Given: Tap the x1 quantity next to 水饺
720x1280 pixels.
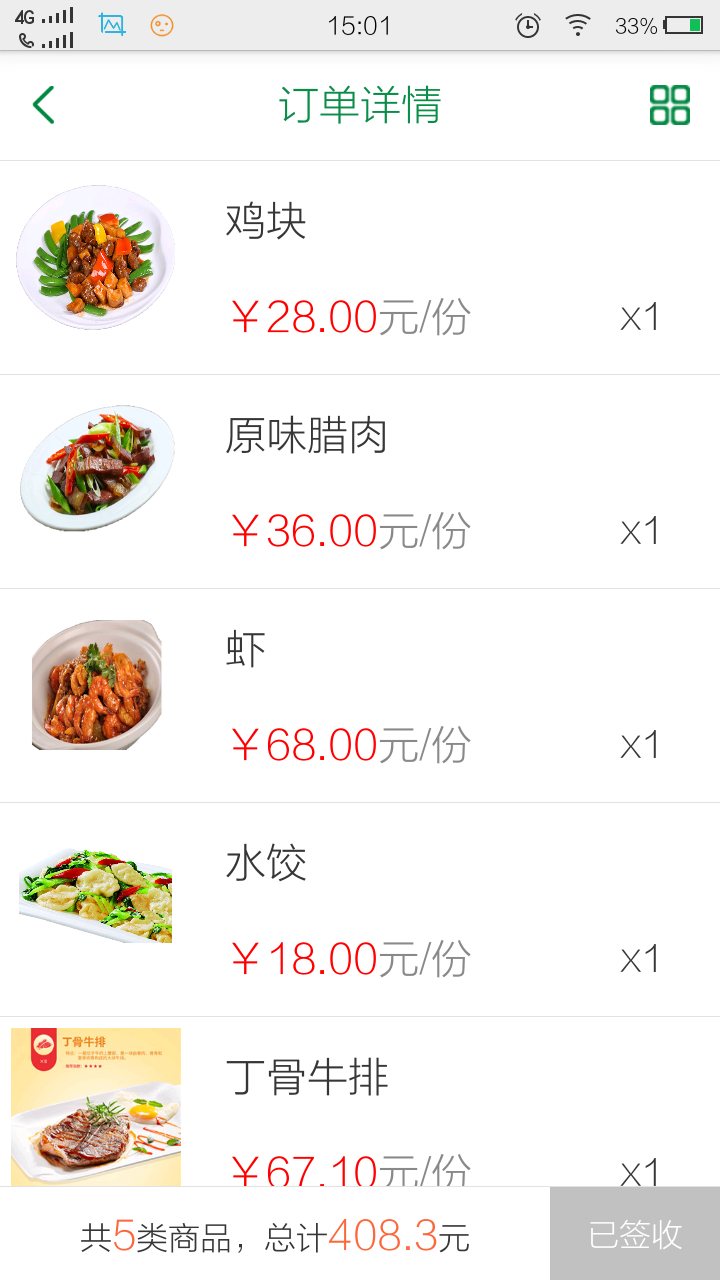Looking at the screenshot, I should pos(640,958).
